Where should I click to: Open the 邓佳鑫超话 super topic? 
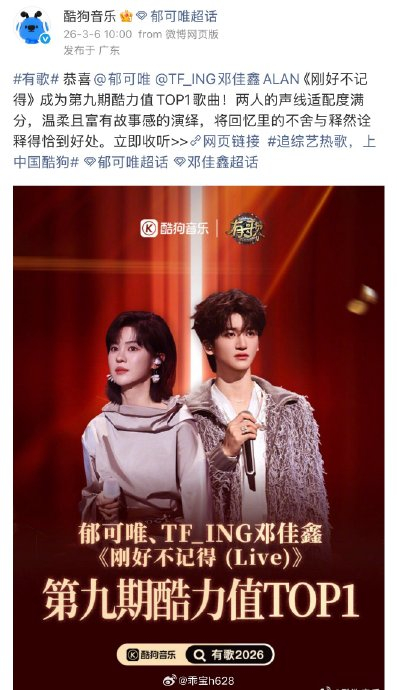point(216,162)
